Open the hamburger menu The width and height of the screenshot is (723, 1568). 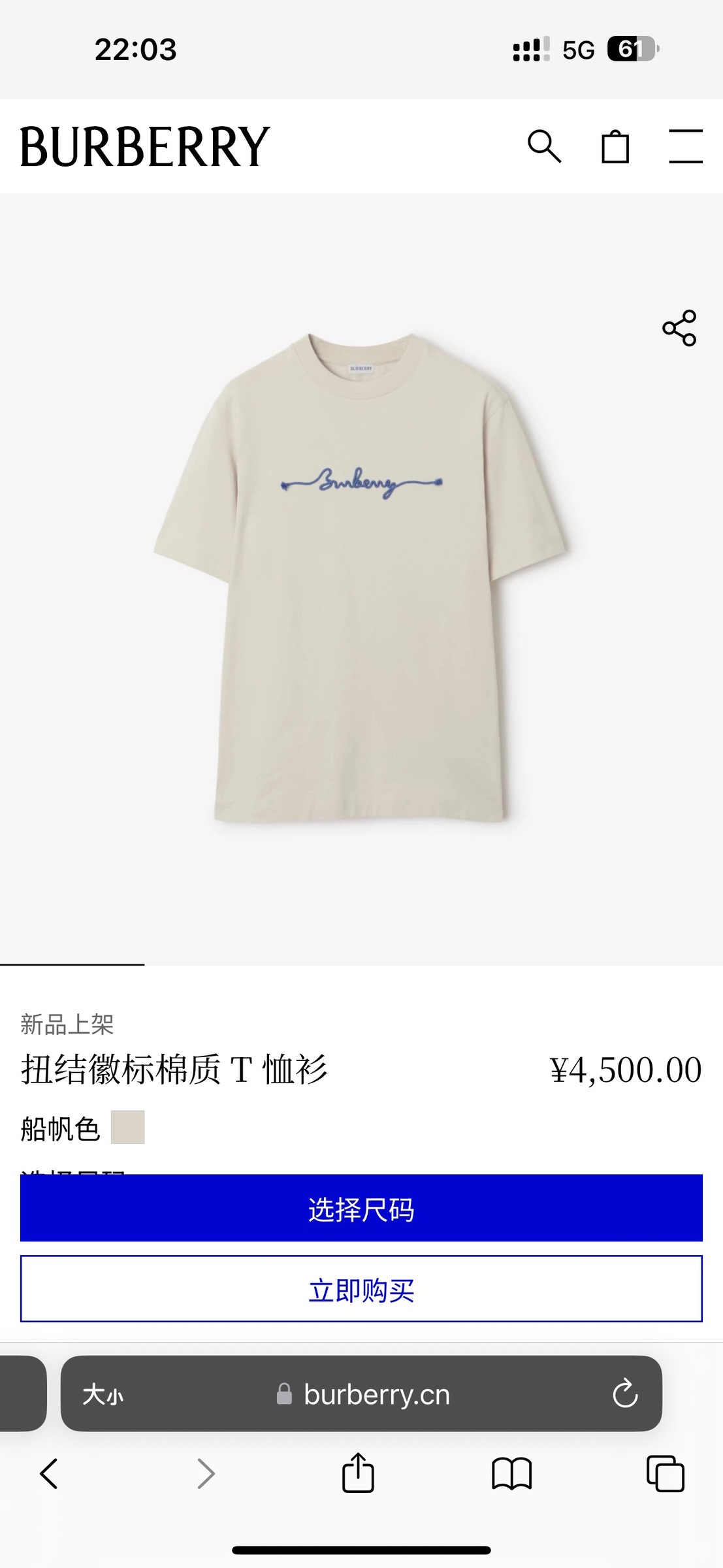pos(686,146)
